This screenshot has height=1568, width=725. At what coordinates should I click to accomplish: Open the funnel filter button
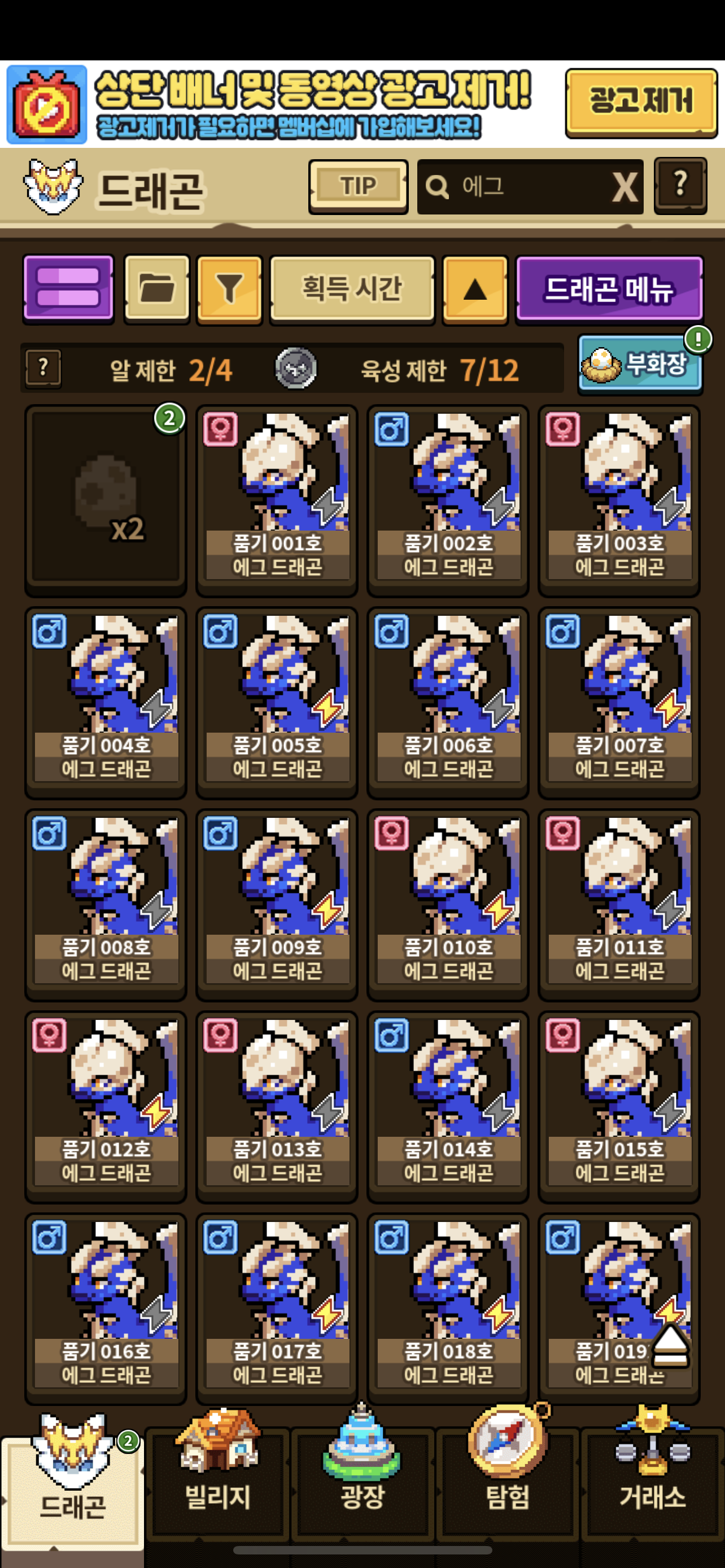229,288
